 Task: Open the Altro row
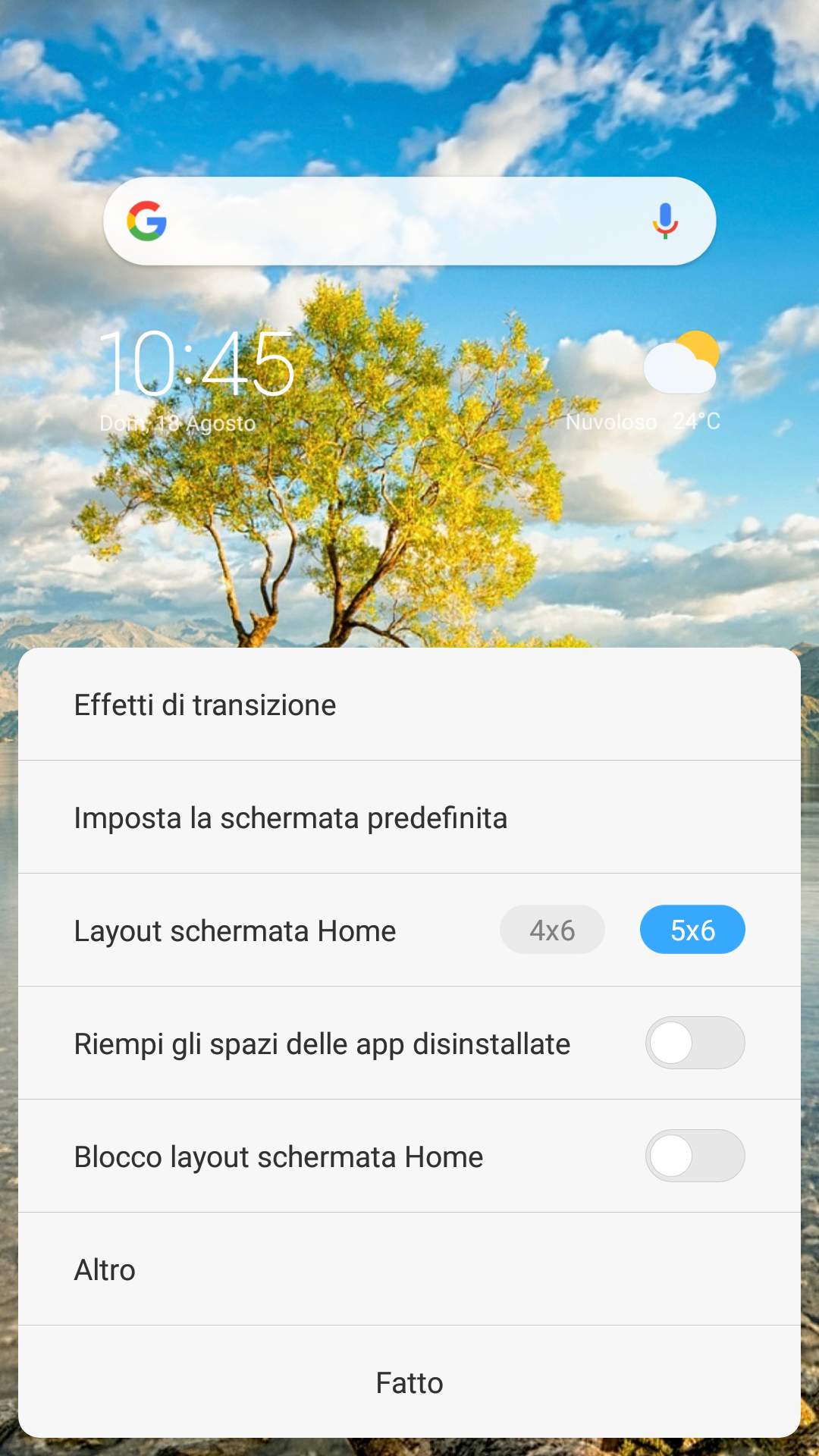tap(409, 1269)
